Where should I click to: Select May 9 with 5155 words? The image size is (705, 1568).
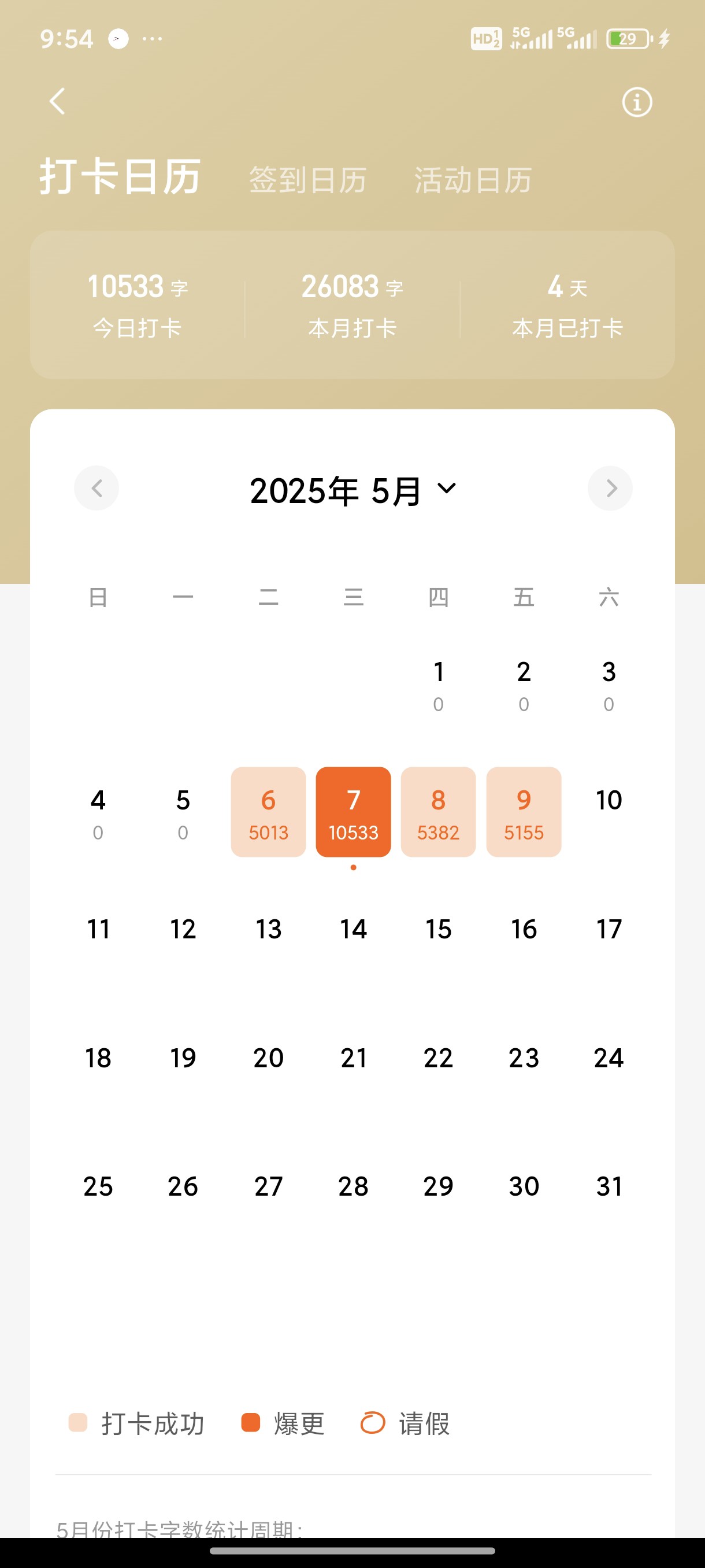tap(524, 812)
